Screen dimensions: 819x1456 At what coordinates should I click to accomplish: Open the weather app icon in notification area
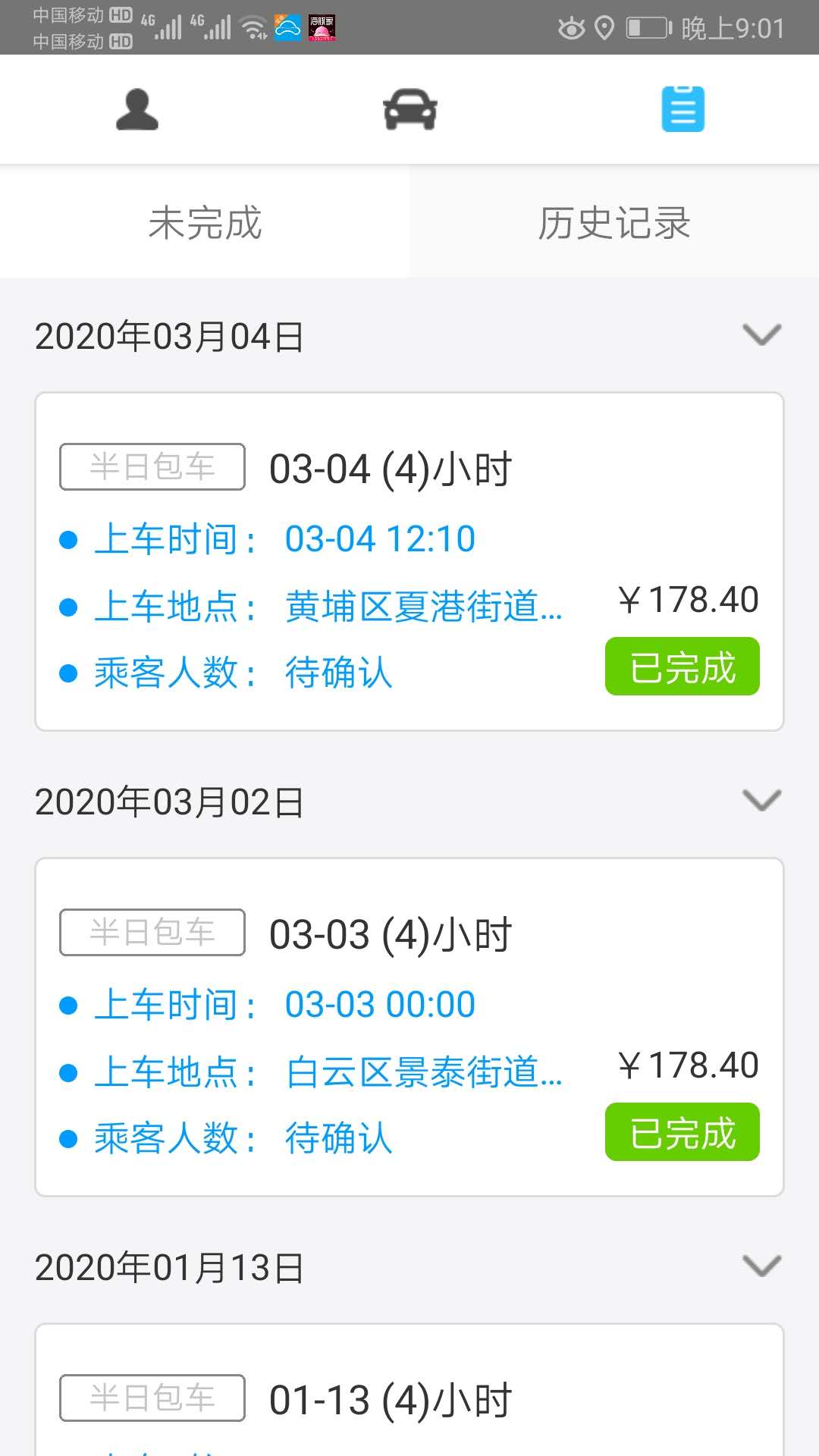(x=284, y=27)
